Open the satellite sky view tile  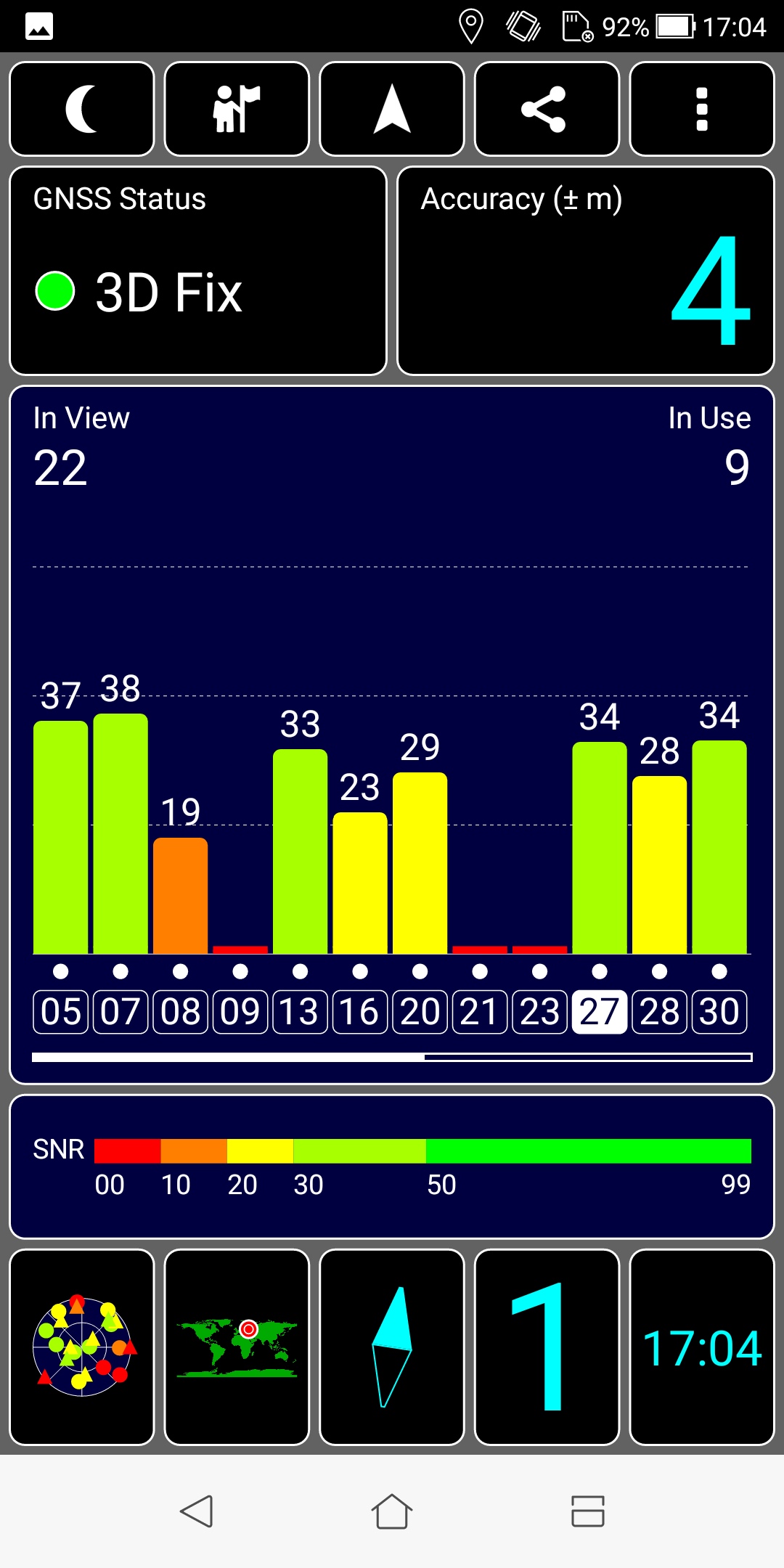coord(82,1347)
